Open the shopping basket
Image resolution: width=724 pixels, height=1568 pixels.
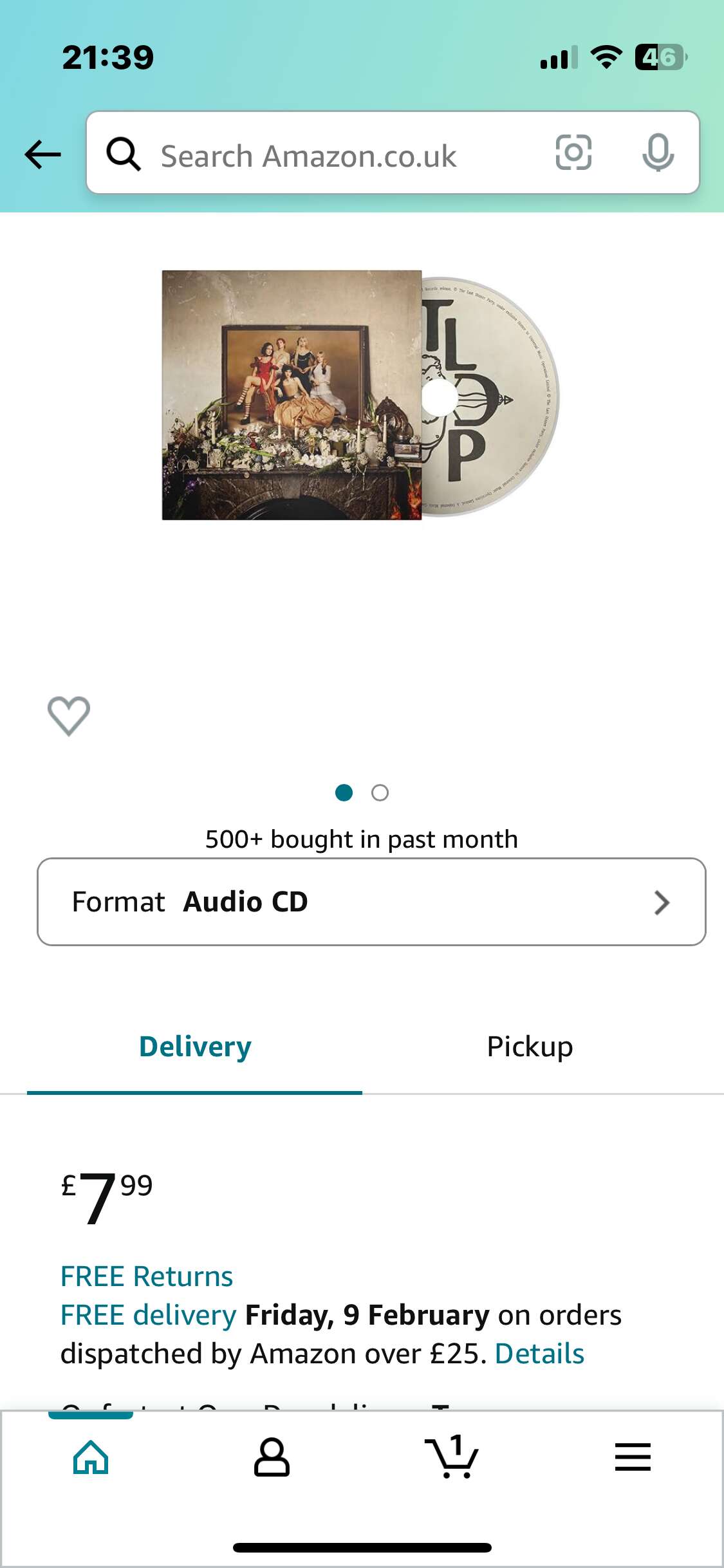pos(452,1457)
